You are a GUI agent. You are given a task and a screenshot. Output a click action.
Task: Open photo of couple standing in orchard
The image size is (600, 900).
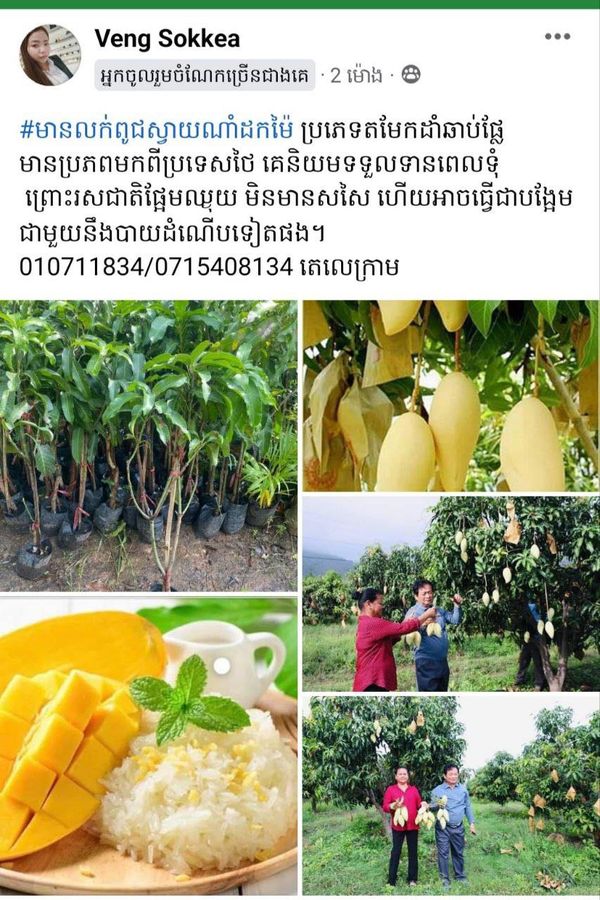[x=450, y=795]
